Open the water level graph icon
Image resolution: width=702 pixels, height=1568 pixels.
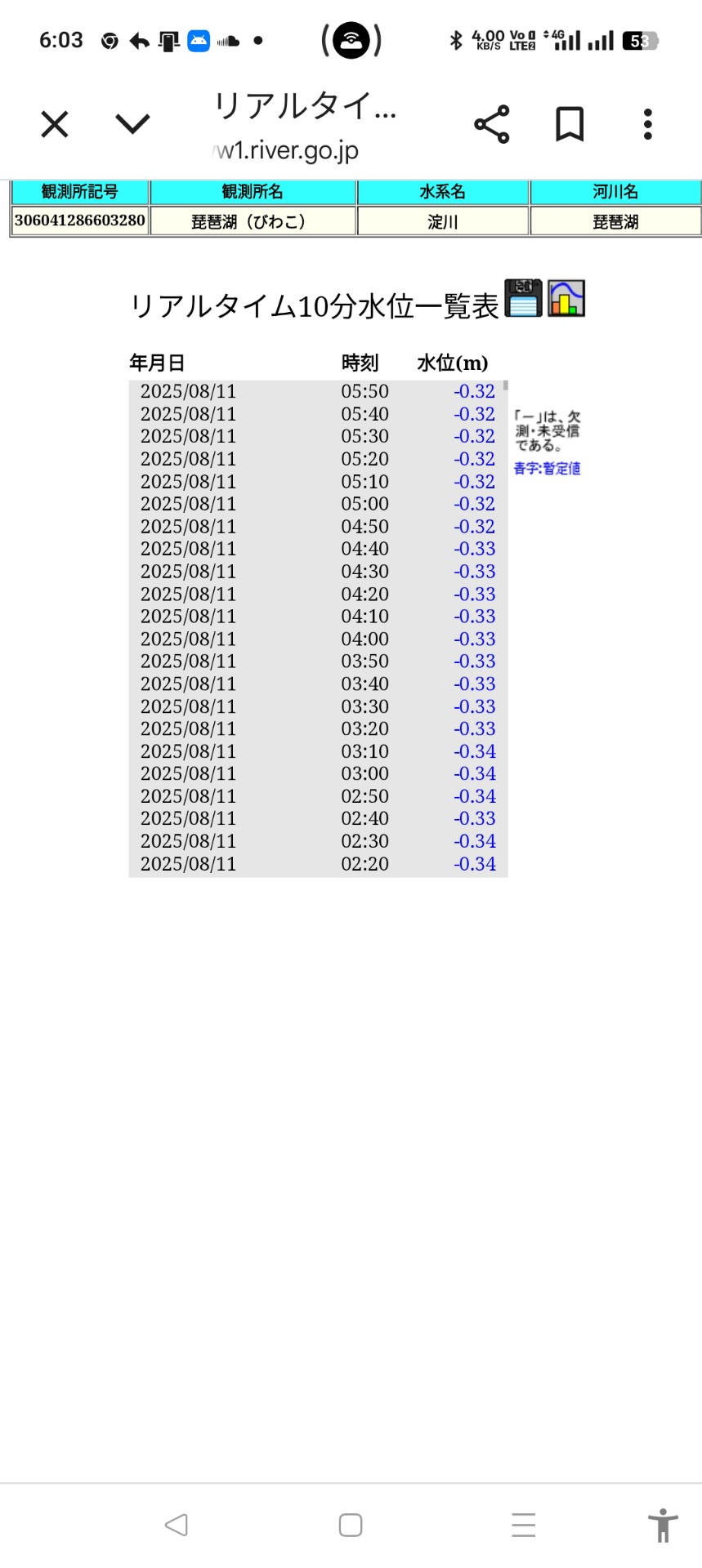[566, 298]
